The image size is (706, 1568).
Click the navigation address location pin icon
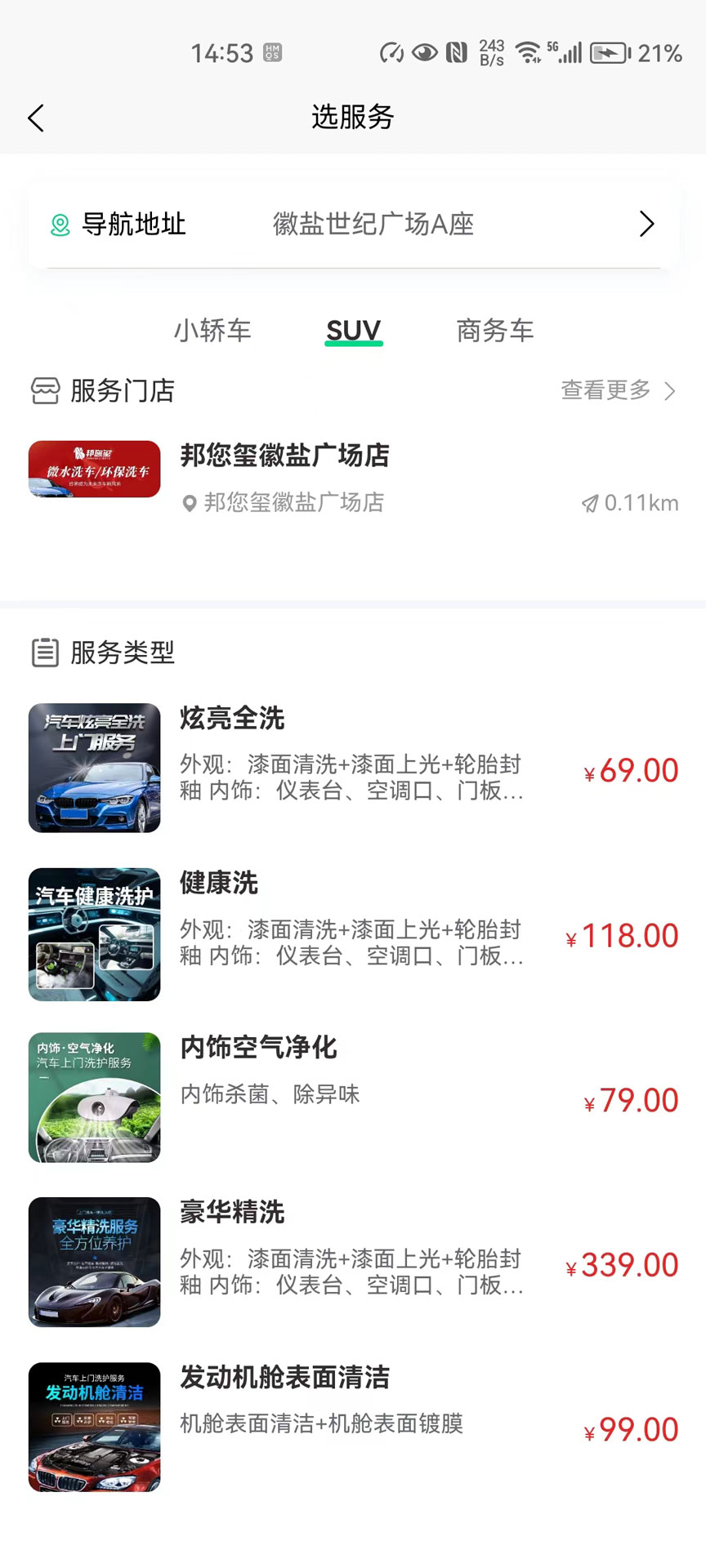point(60,224)
